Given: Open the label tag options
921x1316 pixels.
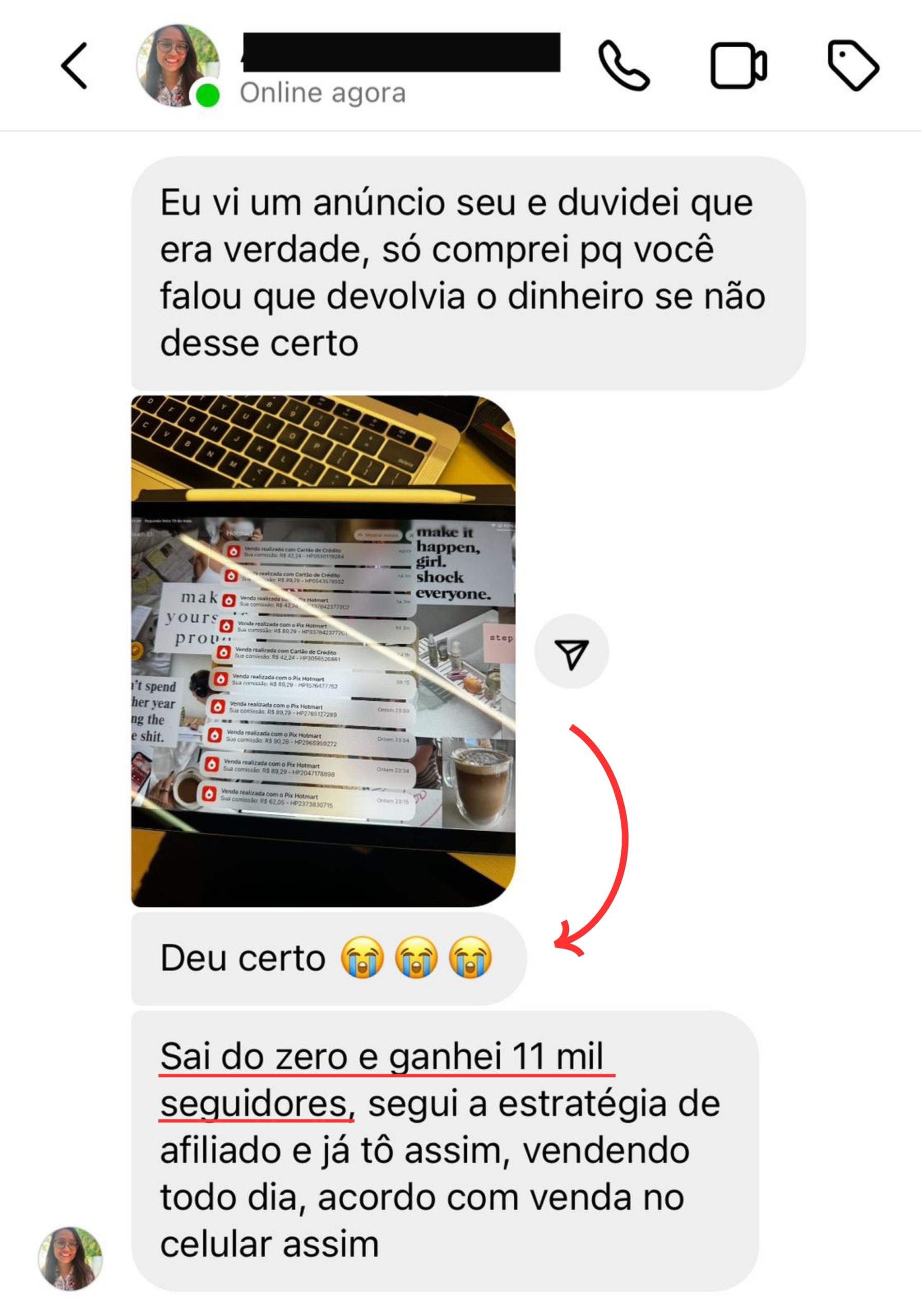Looking at the screenshot, I should pyautogui.click(x=853, y=66).
